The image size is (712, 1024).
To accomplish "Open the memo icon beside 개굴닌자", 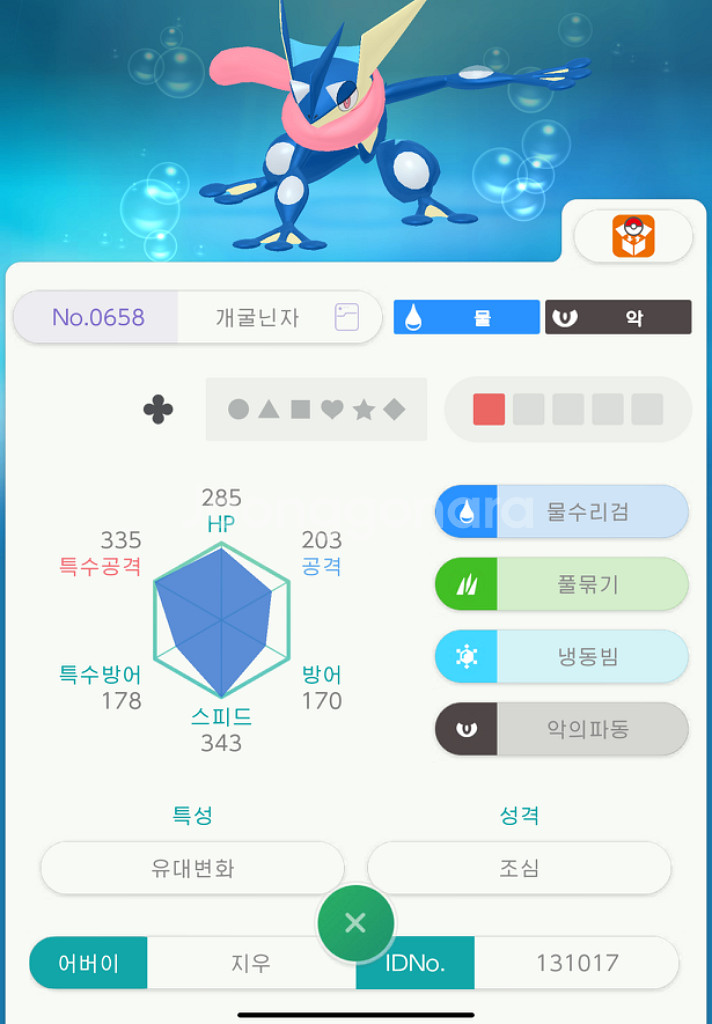I will tap(346, 317).
